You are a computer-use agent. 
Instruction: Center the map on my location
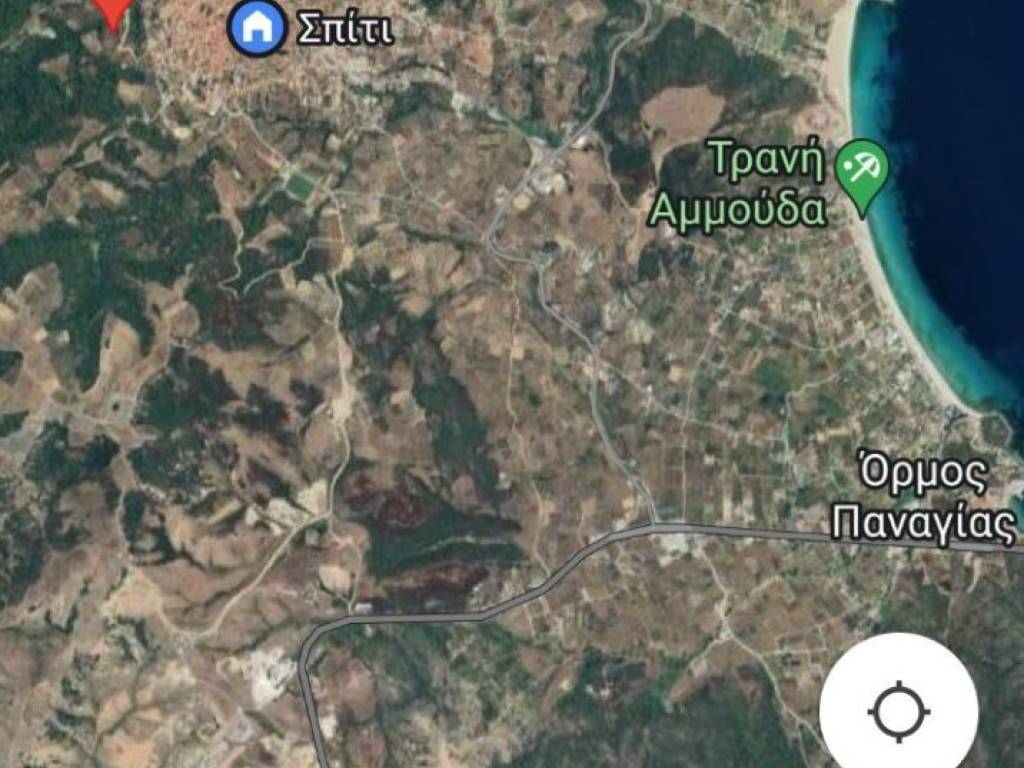pos(898,711)
